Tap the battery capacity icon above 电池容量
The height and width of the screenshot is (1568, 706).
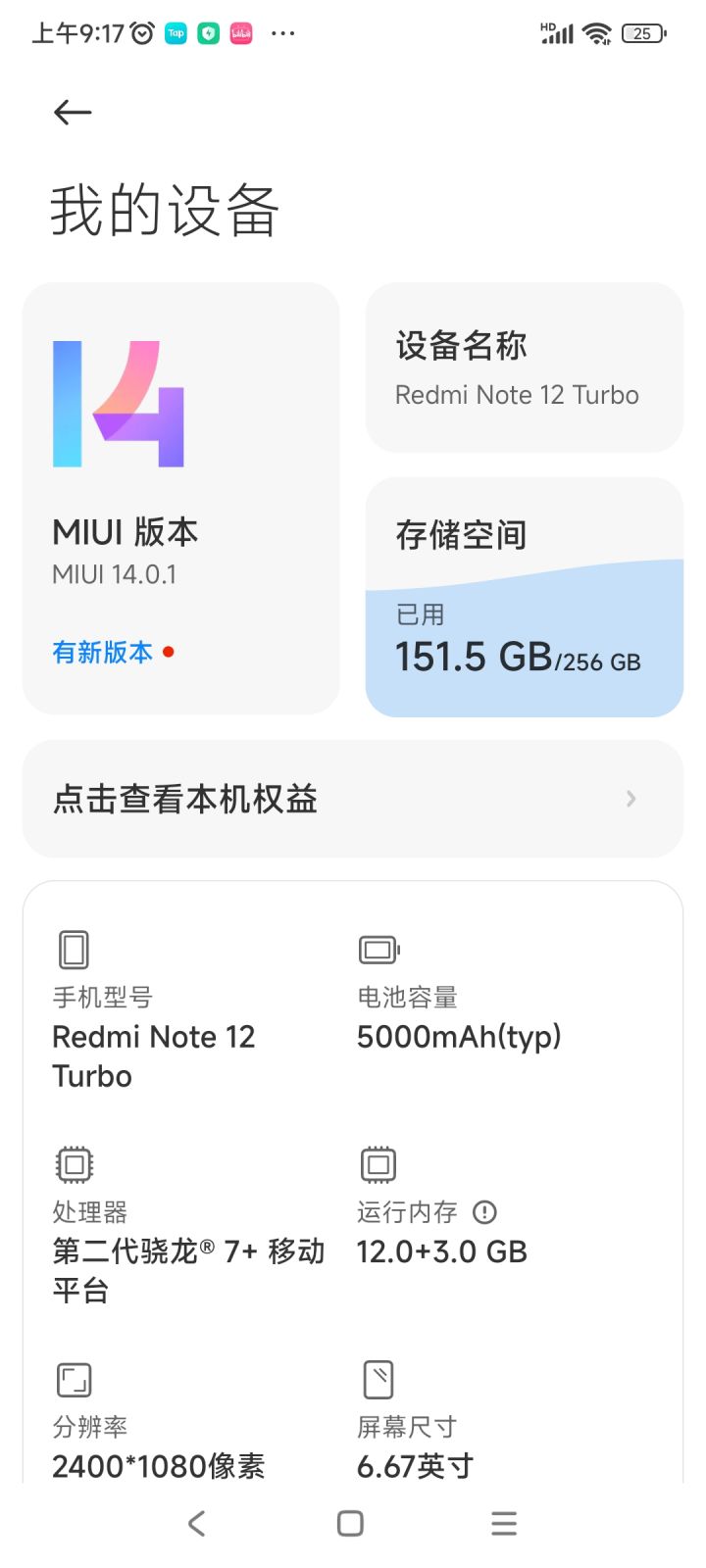pos(378,949)
